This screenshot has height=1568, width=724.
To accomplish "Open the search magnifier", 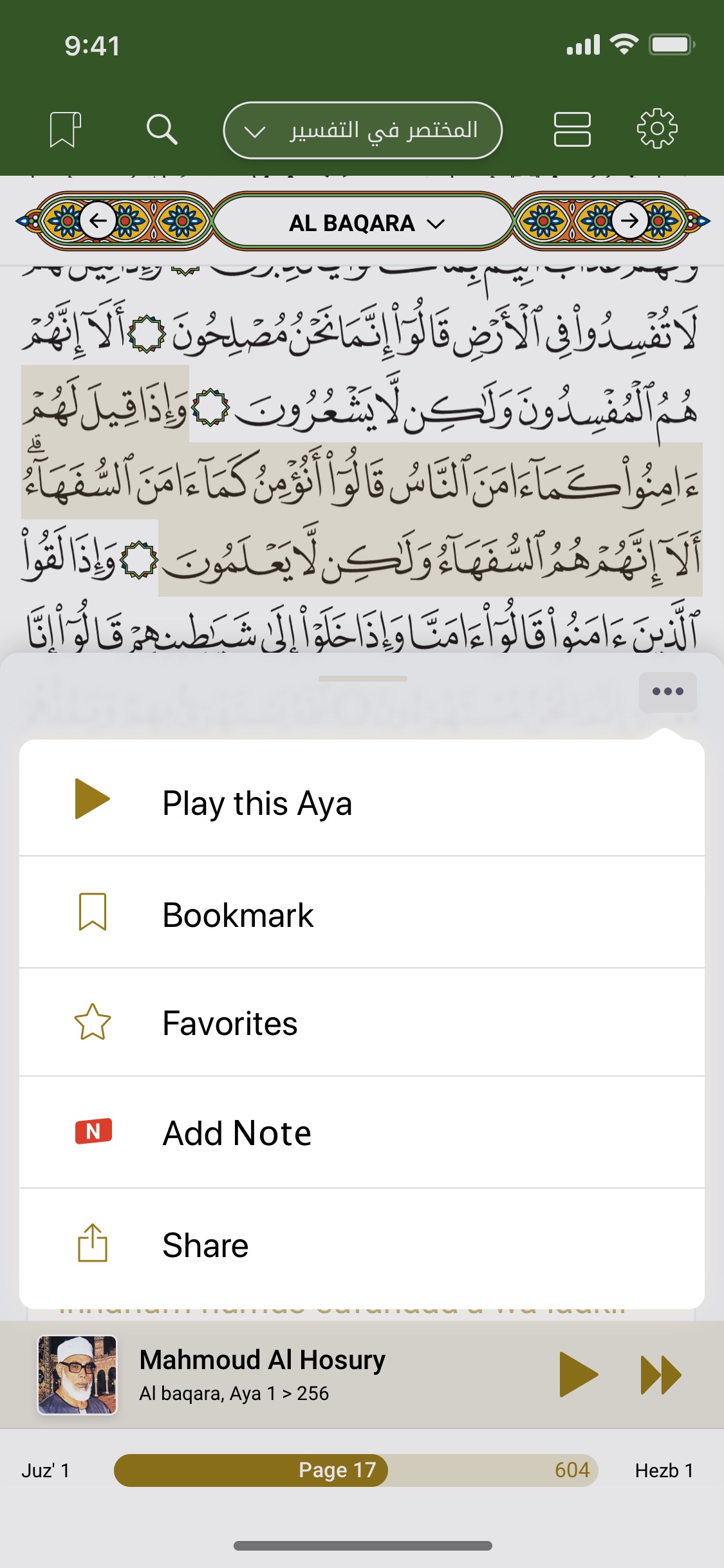I will pyautogui.click(x=162, y=129).
